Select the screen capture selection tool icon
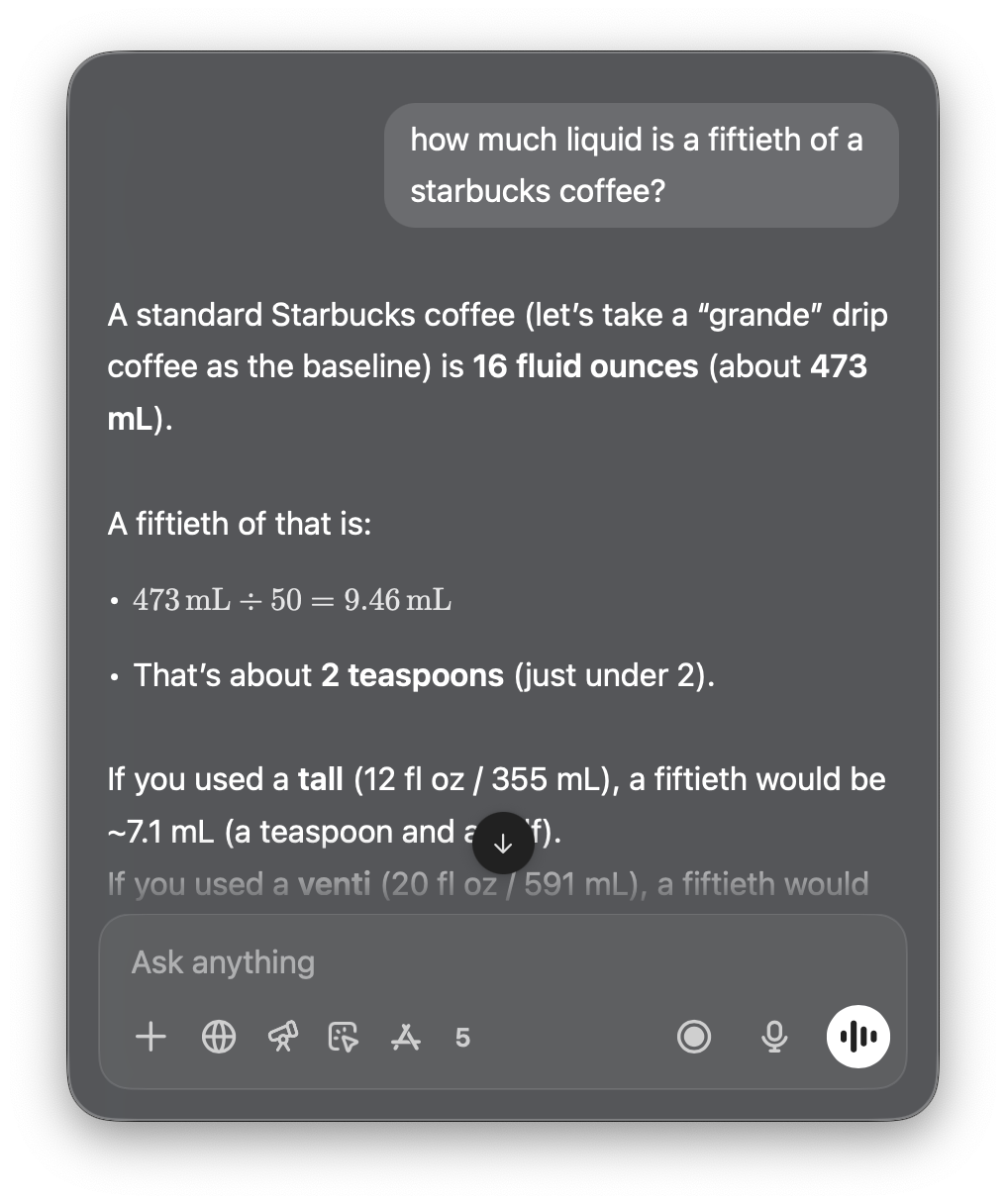The height and width of the screenshot is (1204, 1006). point(343,1037)
